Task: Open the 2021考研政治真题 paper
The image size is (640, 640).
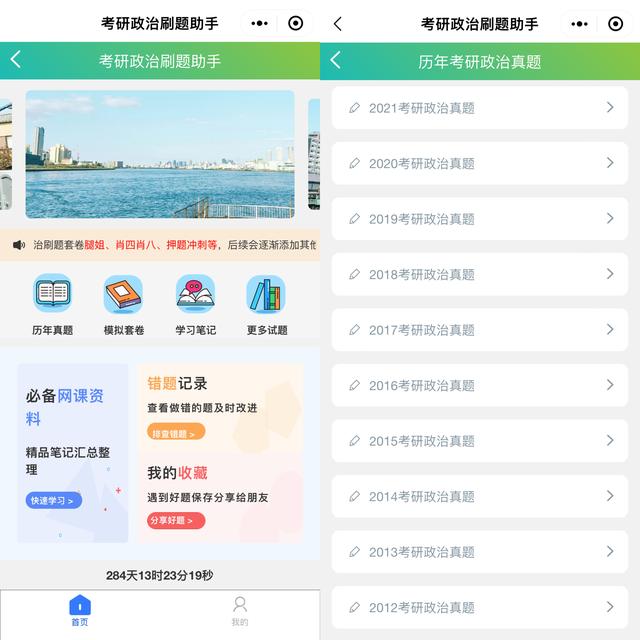Action: (x=480, y=108)
